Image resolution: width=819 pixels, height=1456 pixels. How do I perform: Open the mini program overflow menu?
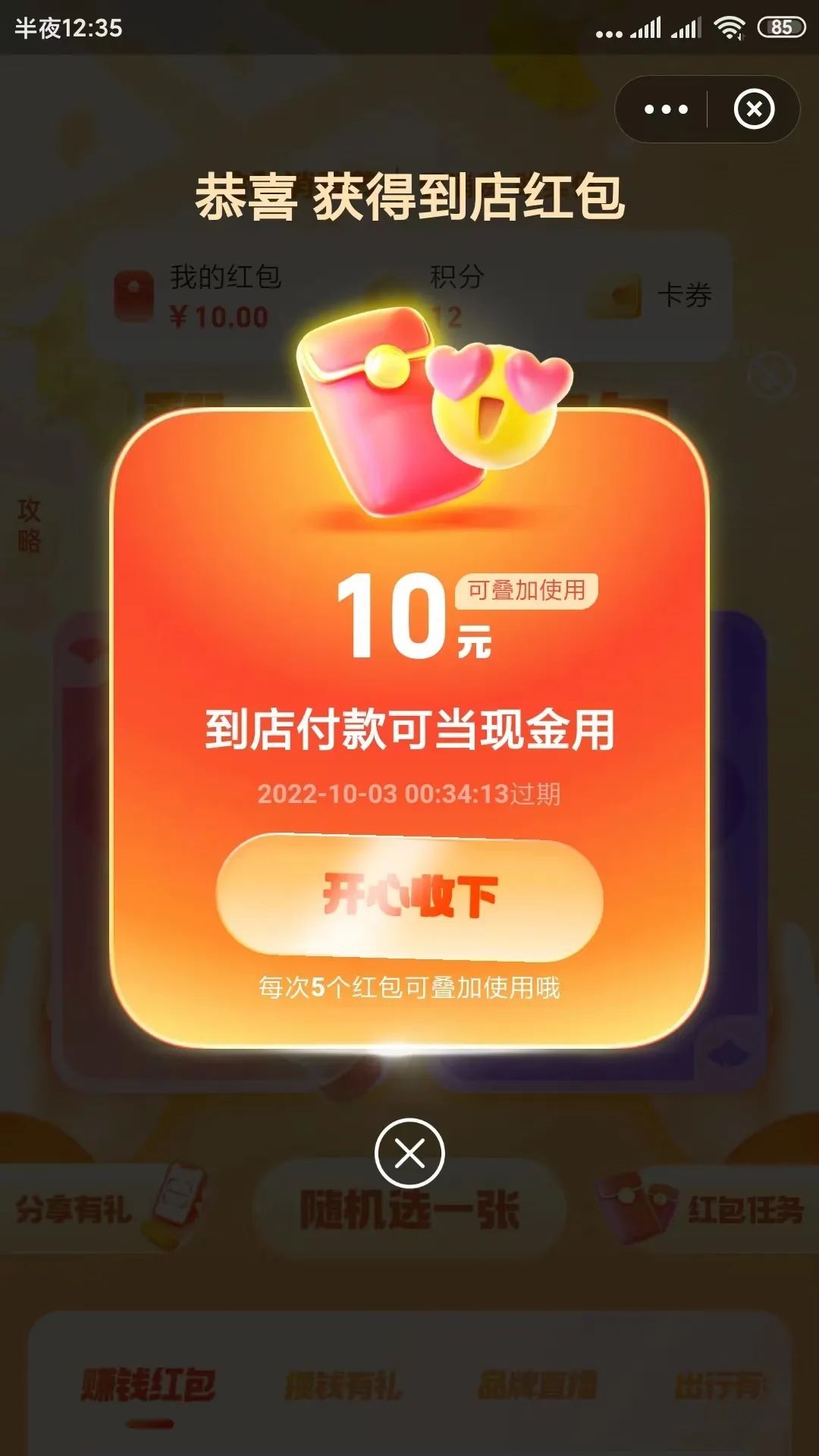[665, 109]
